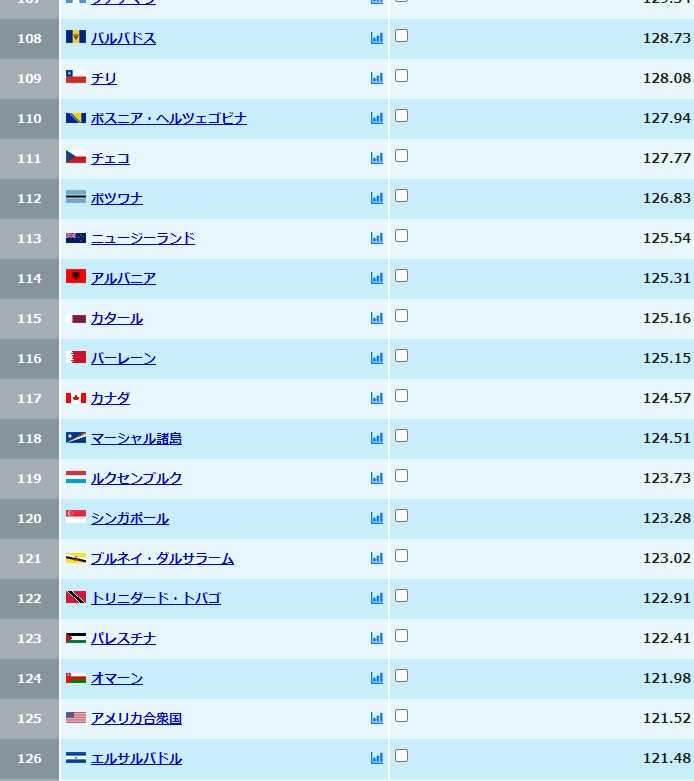Open the バルバドス country link
The width and height of the screenshot is (694, 781).
pyautogui.click(x=123, y=38)
